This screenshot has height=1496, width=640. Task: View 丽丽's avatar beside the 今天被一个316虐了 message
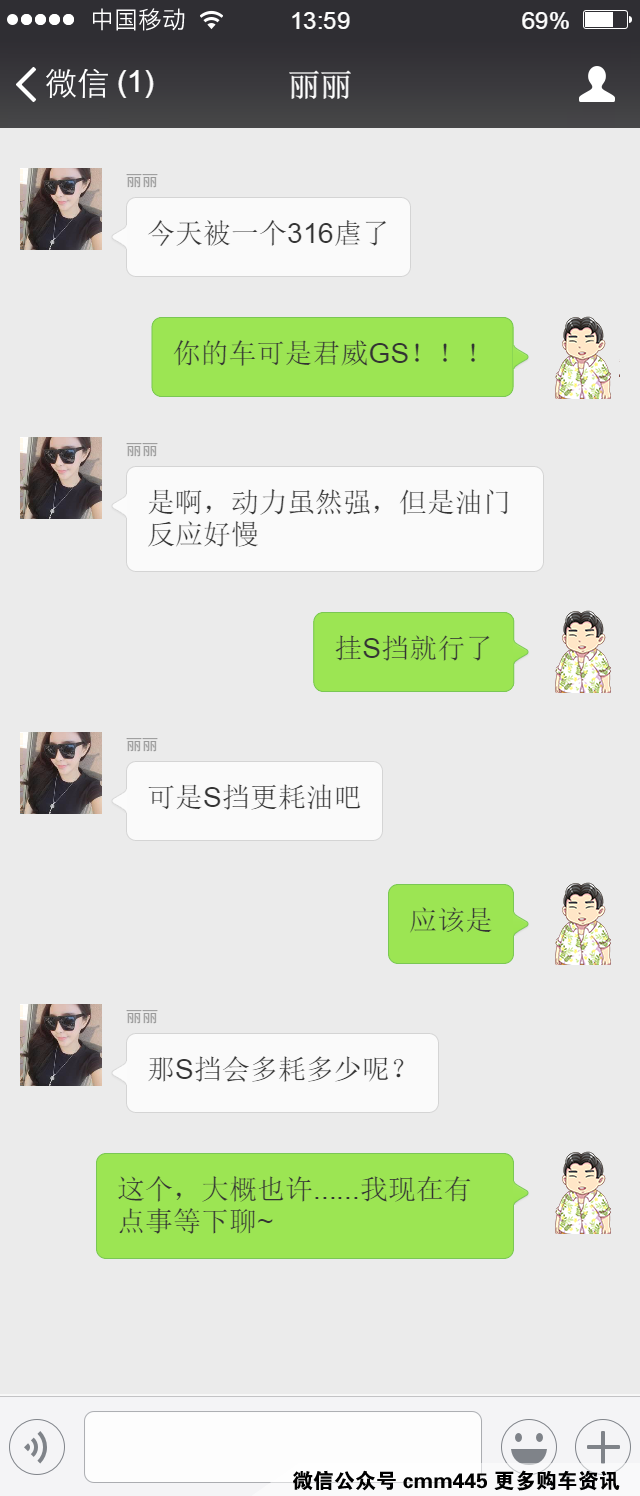click(61, 209)
